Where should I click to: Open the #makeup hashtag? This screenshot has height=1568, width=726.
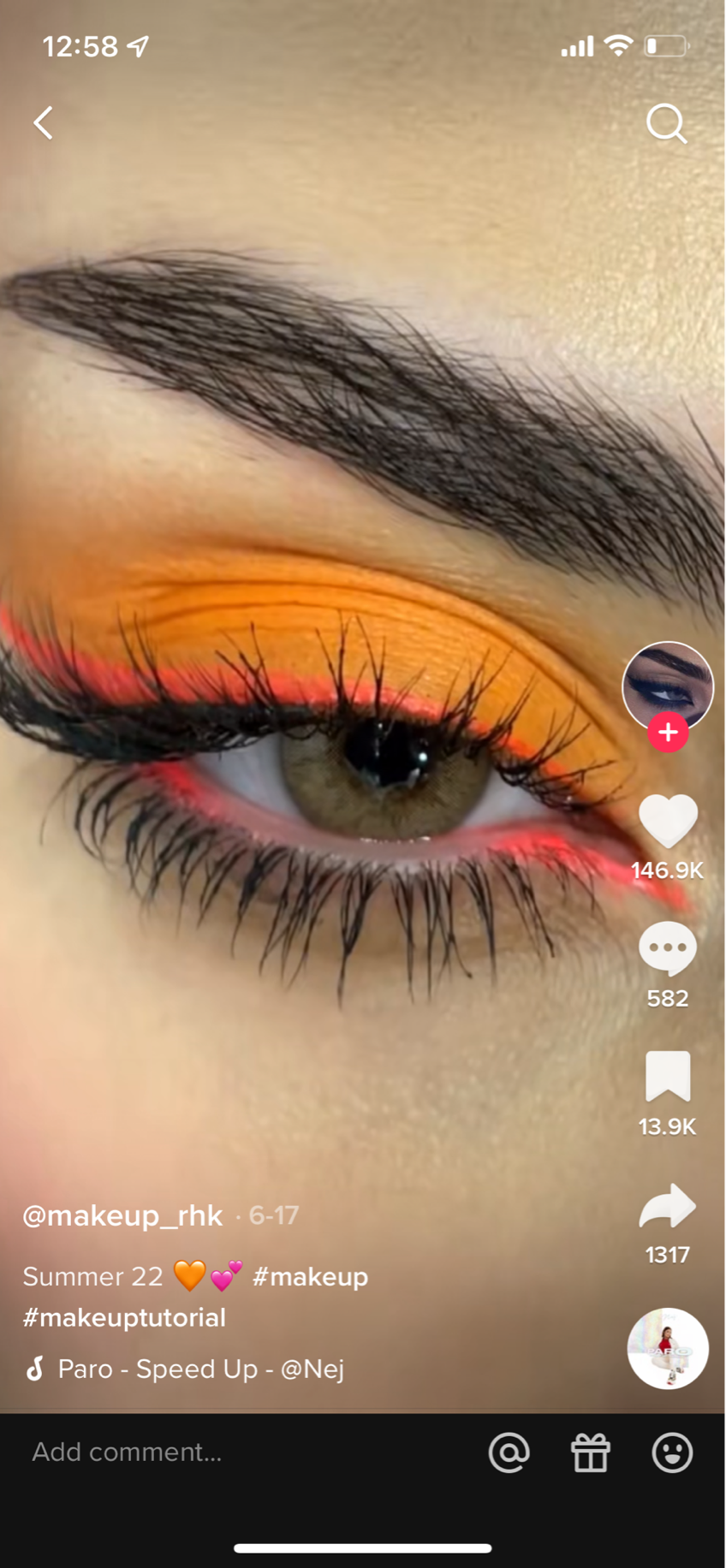(310, 1277)
